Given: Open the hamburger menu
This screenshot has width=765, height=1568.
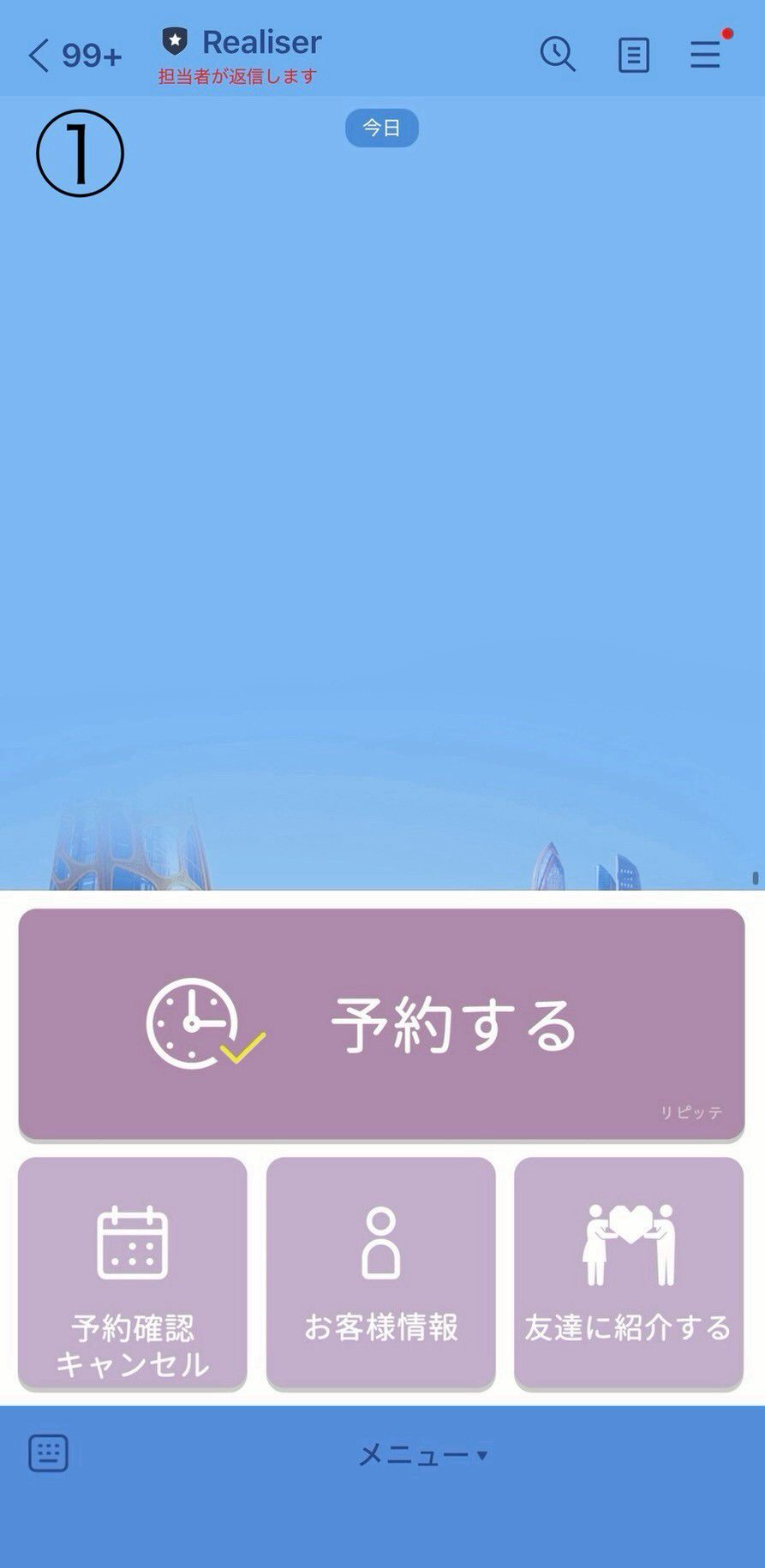Looking at the screenshot, I should click(705, 55).
